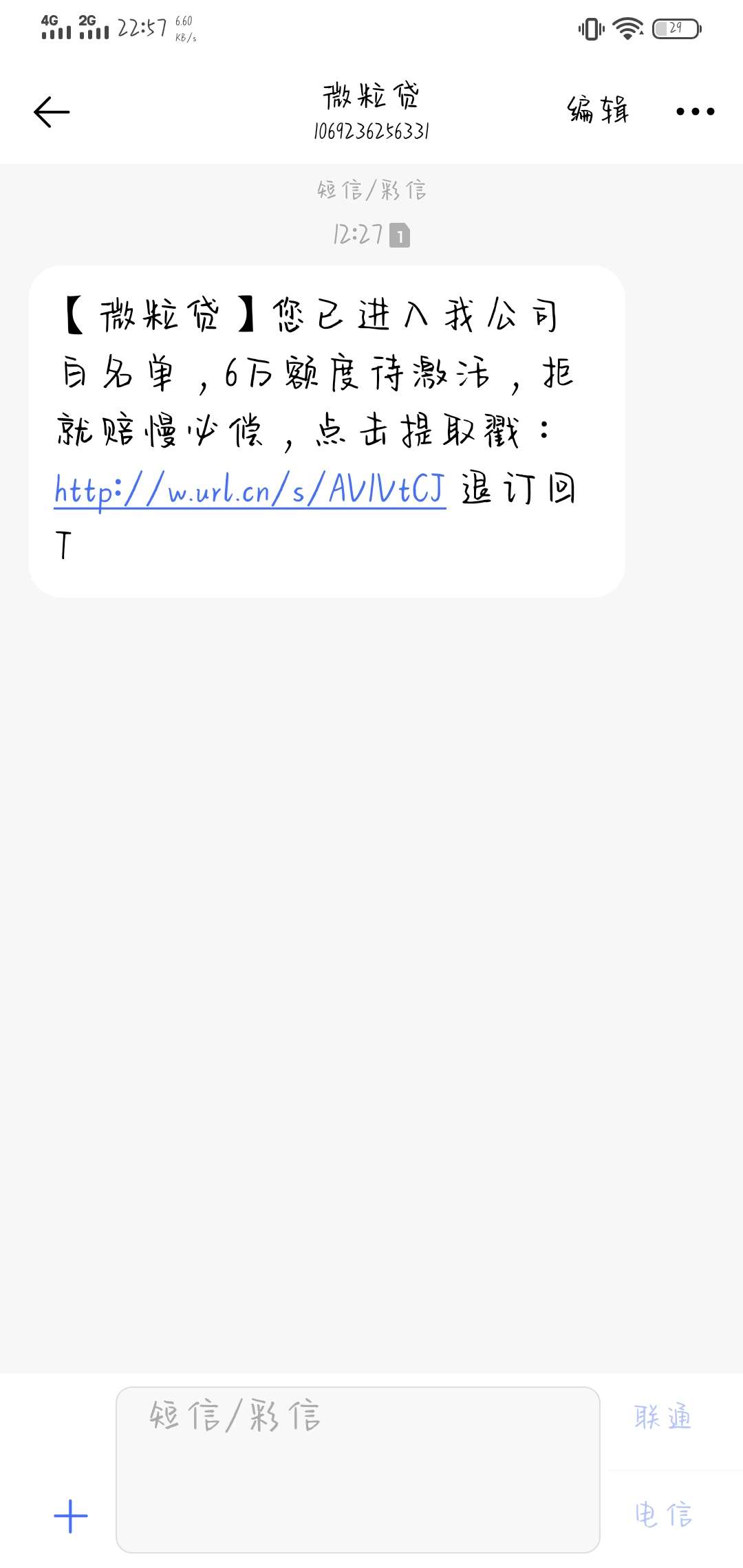
Task: Send via 联通 SIM button
Action: point(663,1417)
